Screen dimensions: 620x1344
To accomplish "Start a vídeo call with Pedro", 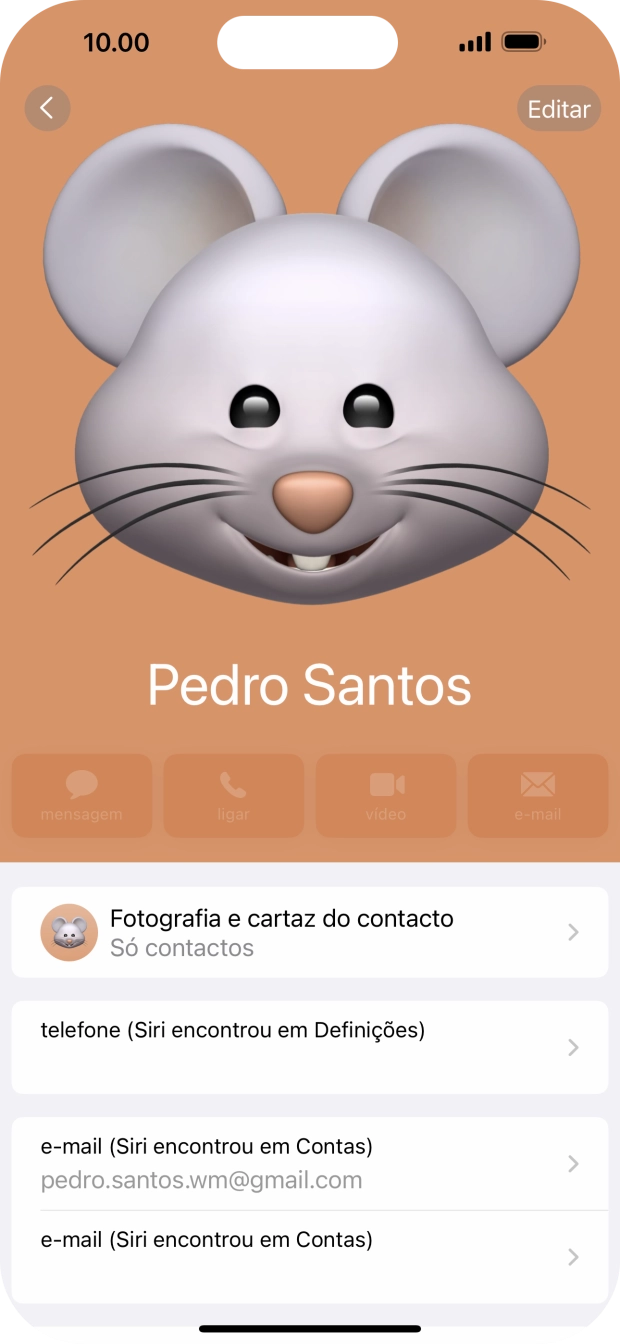I will pos(386,796).
